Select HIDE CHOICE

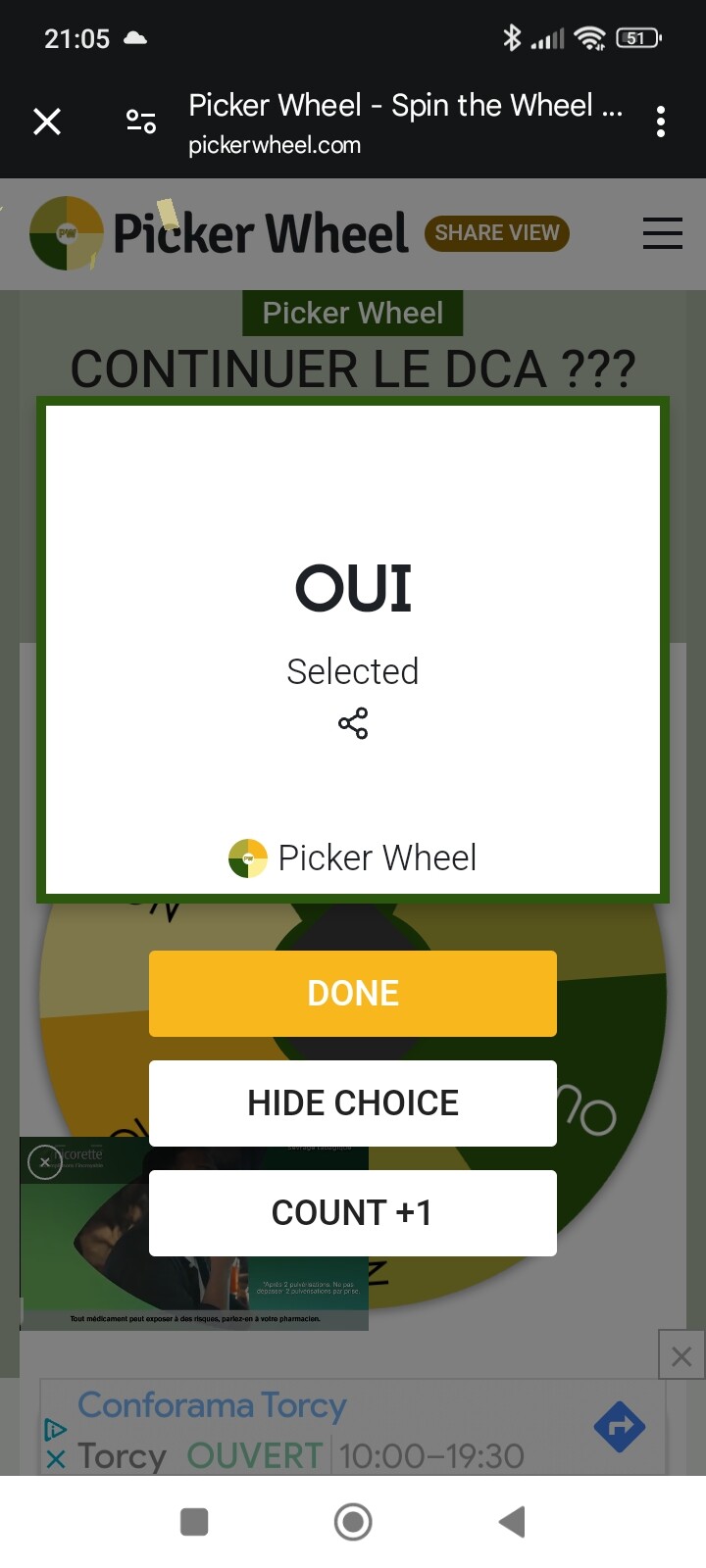point(353,1102)
